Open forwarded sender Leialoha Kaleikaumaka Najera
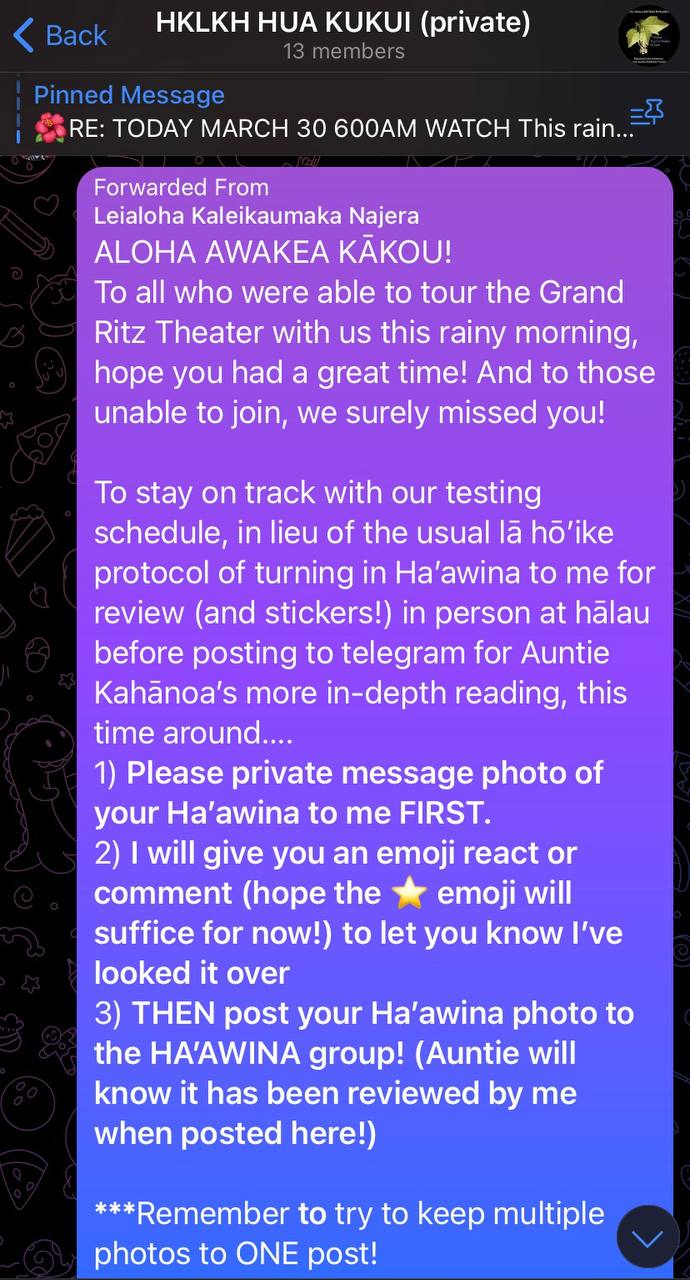 click(x=256, y=215)
